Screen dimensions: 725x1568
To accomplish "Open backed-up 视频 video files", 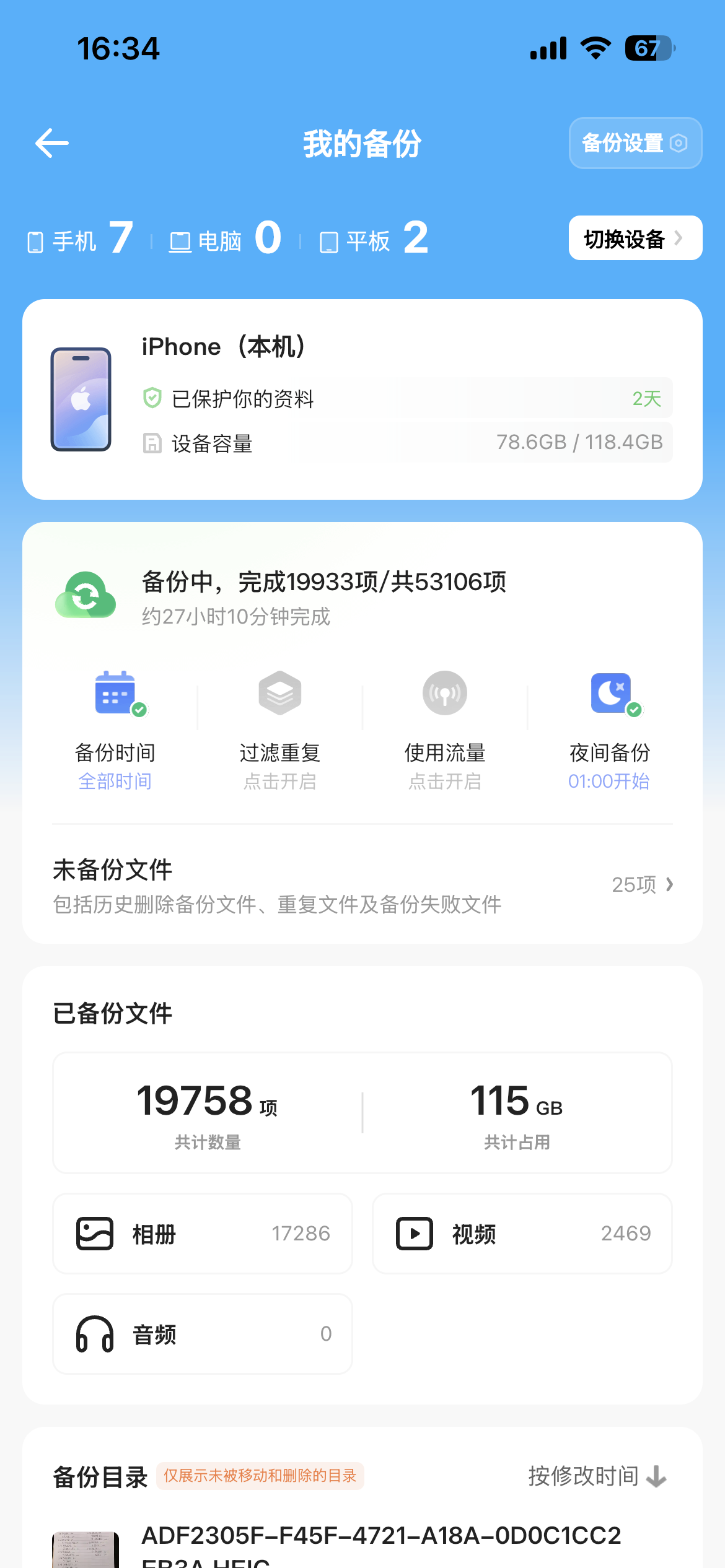I will tap(522, 1234).
